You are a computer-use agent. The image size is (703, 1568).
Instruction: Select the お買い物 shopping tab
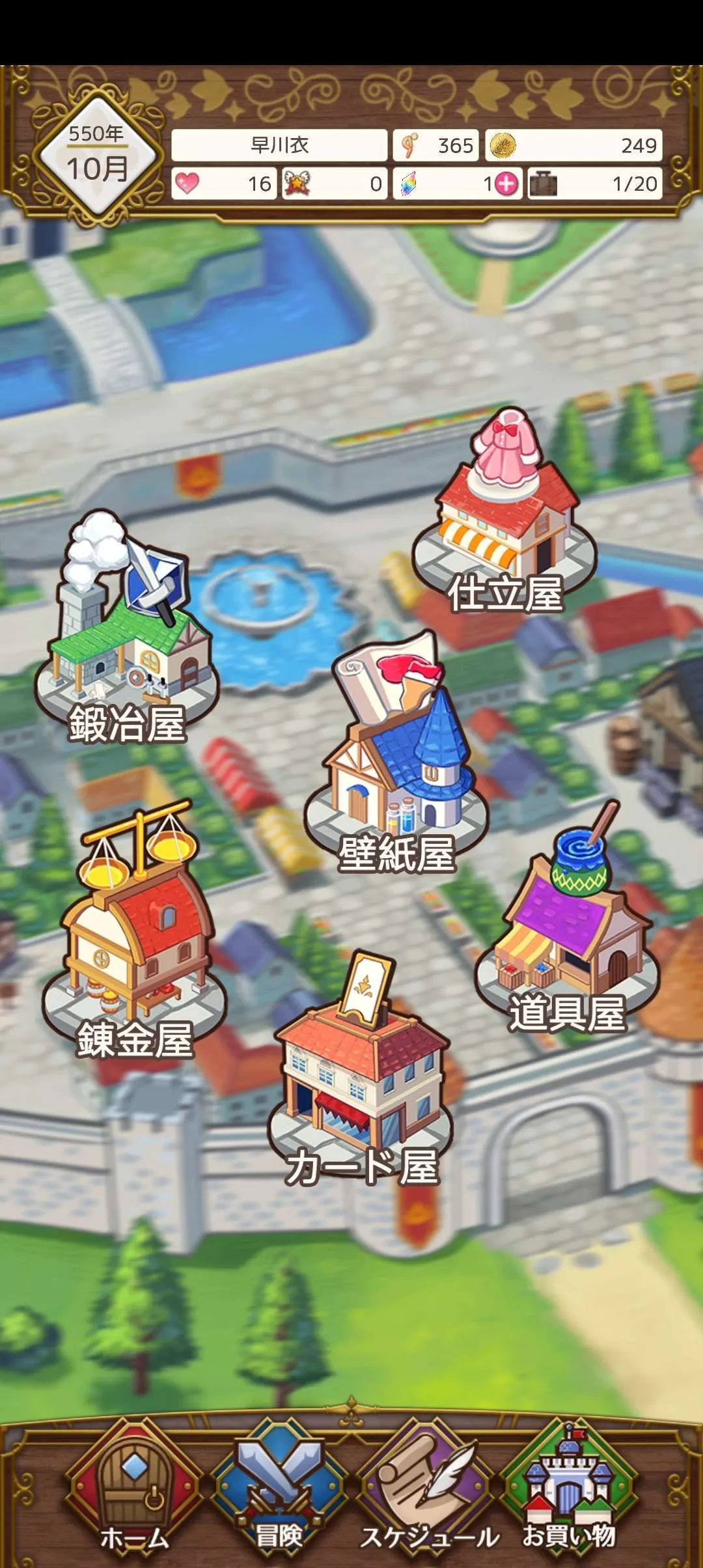click(x=569, y=1491)
